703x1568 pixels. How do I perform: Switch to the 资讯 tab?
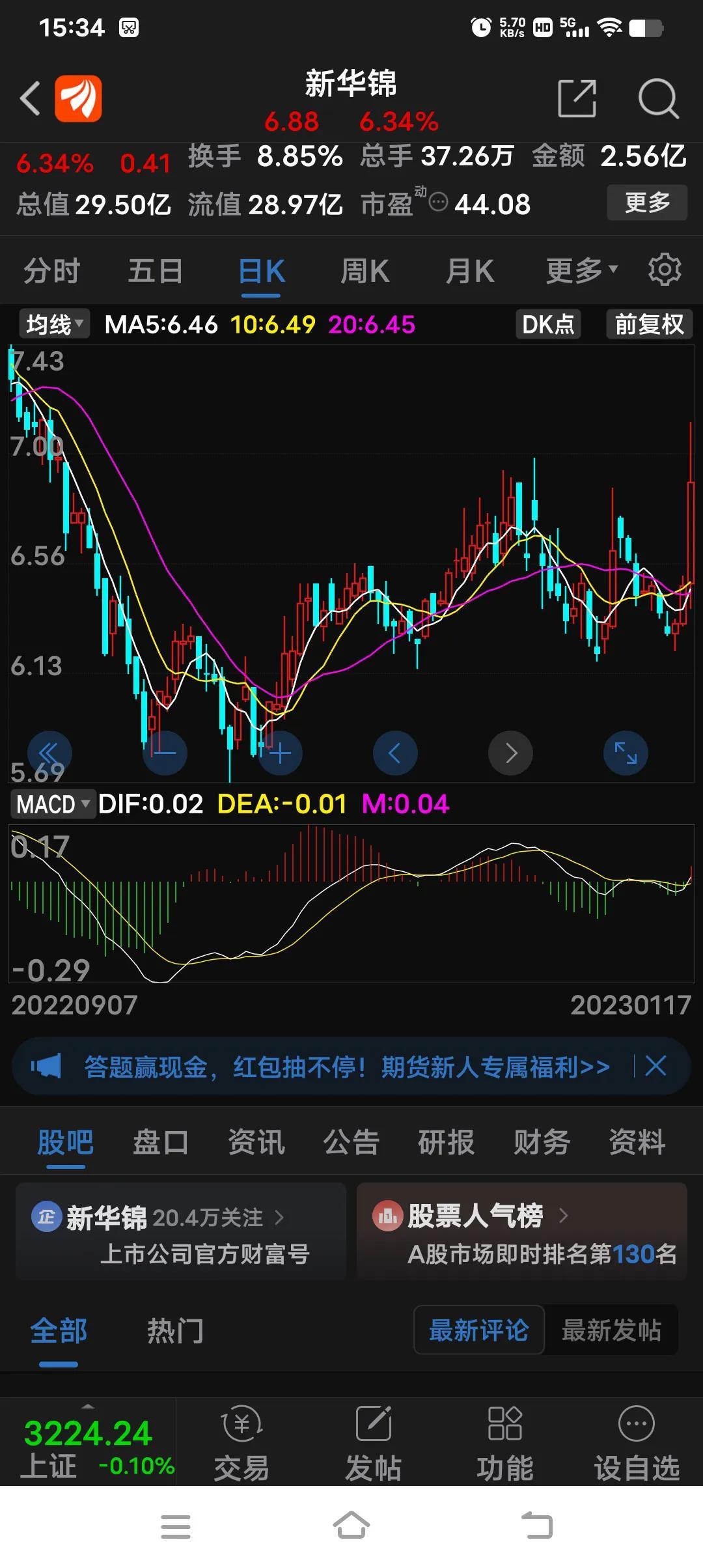point(256,1142)
